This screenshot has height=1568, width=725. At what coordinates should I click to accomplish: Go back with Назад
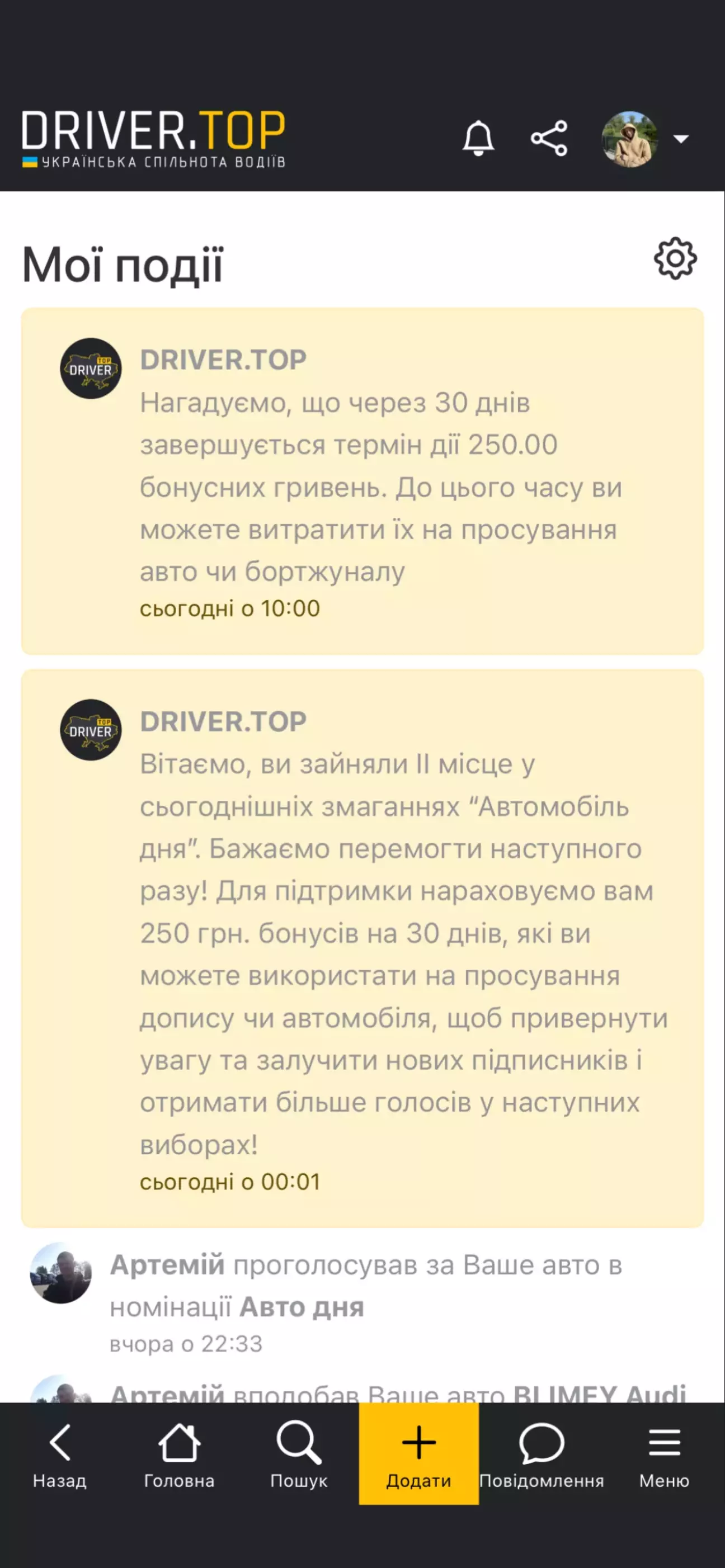coord(60,1455)
